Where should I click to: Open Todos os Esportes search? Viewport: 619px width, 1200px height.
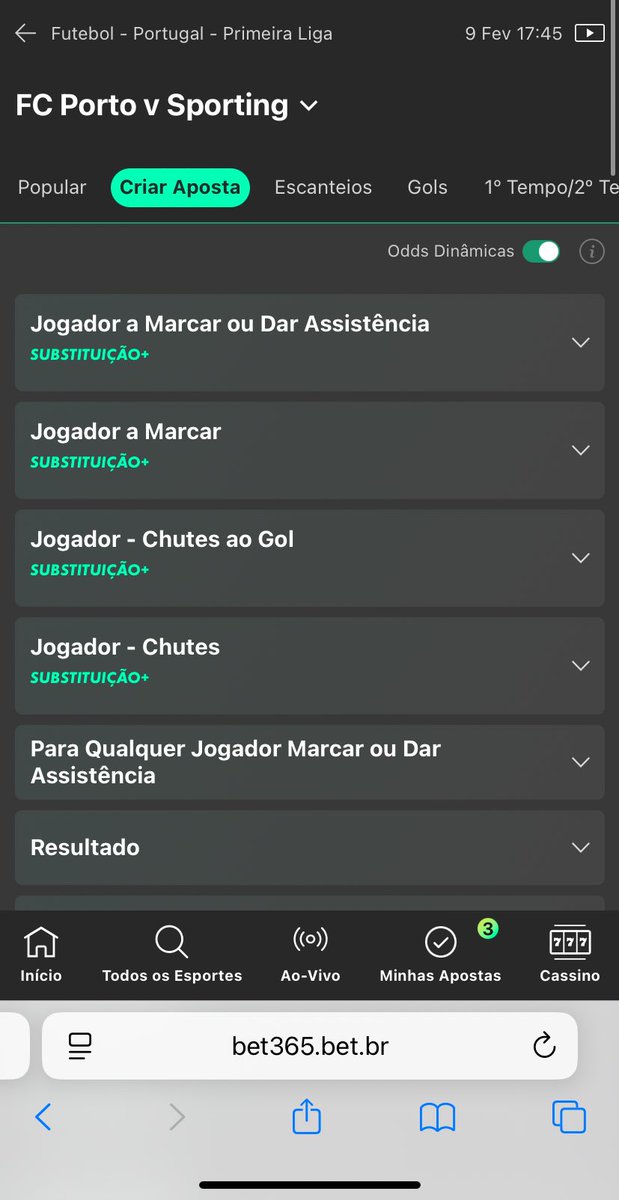pyautogui.click(x=172, y=955)
